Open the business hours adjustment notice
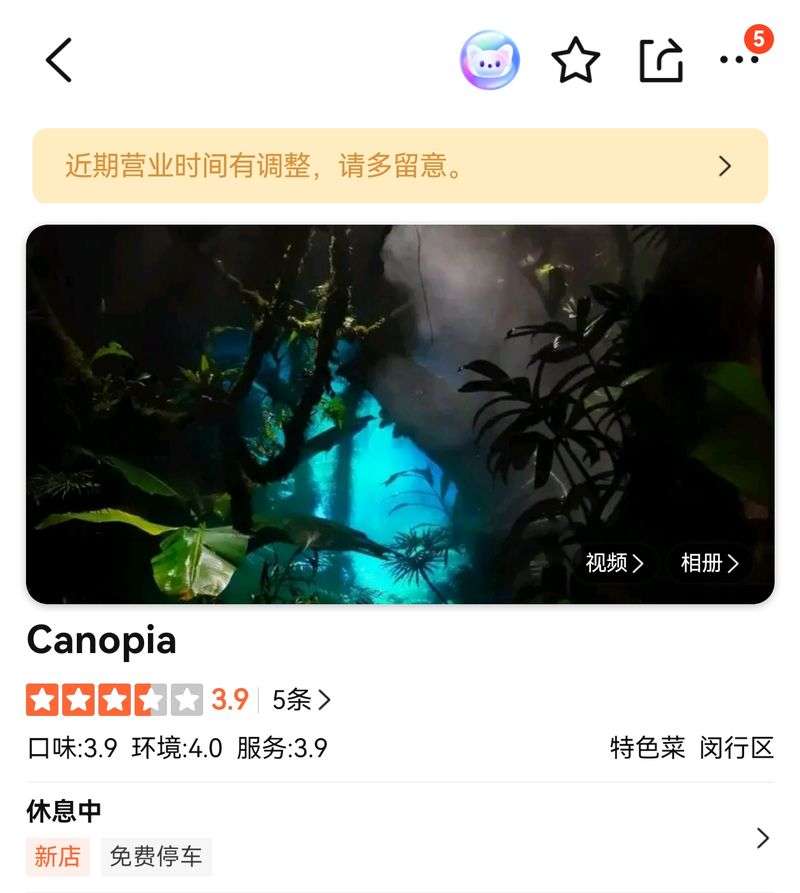800x893 pixels. [x=400, y=166]
